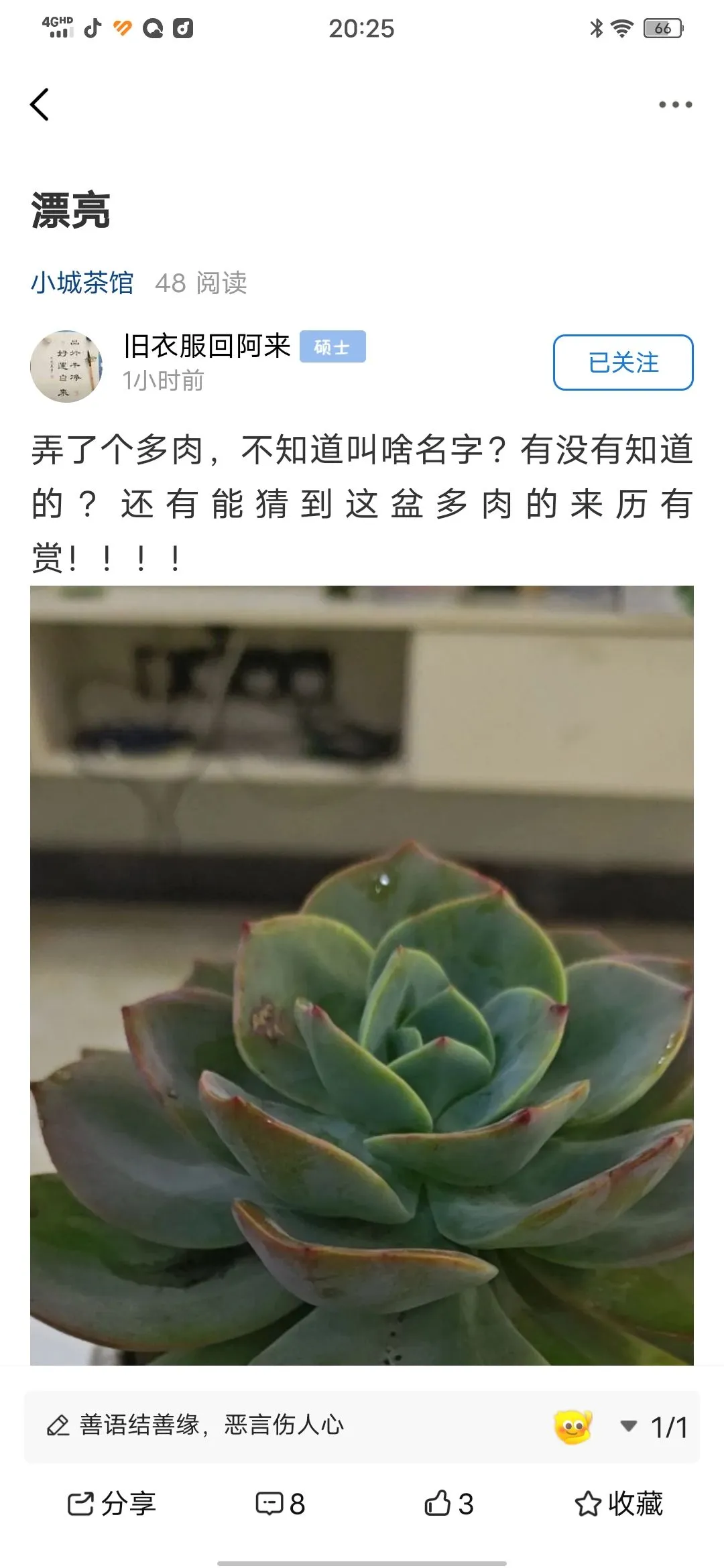Viewport: 724px width, 1568px height.
Task: Open the 小城茶馆 forum link
Action: 82,283
